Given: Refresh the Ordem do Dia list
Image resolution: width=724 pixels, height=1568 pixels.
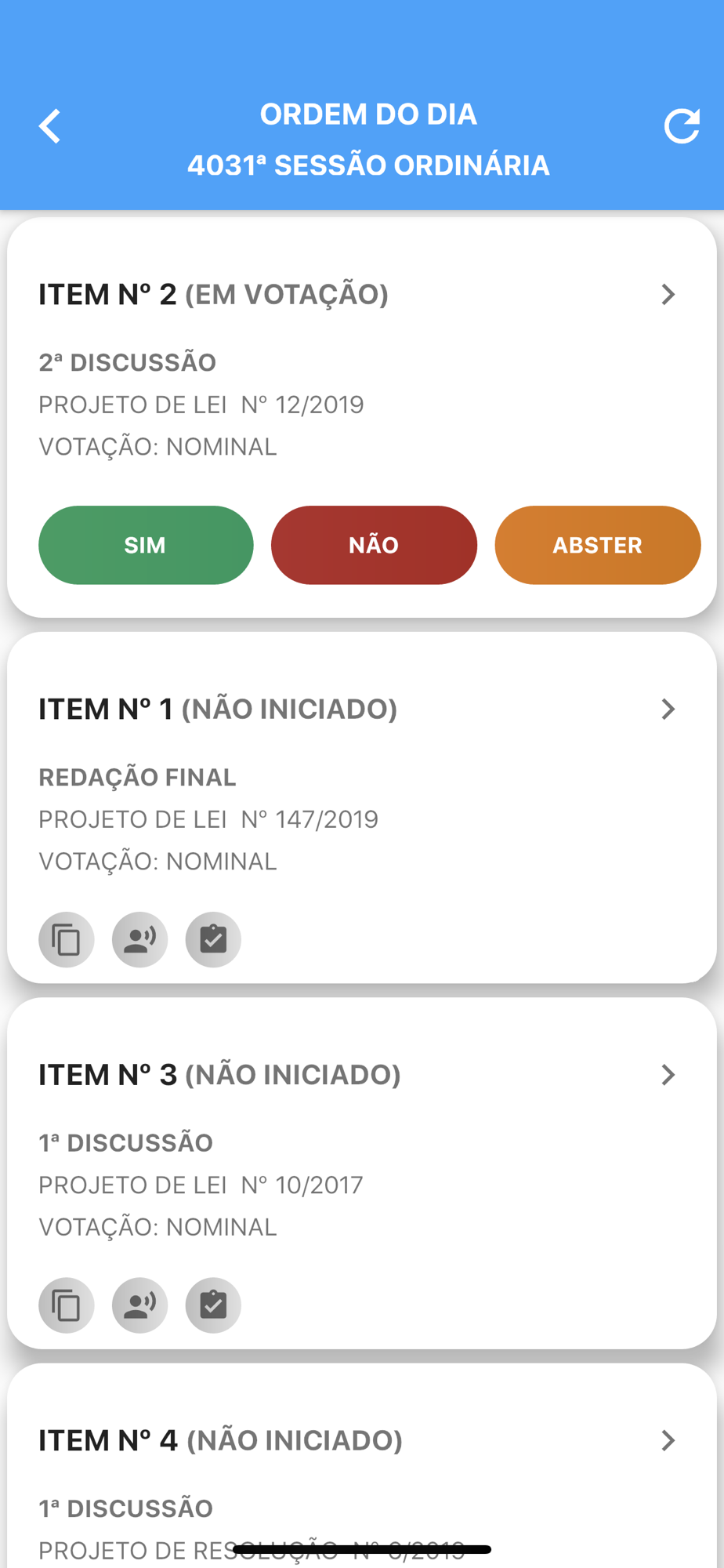Looking at the screenshot, I should pos(681,126).
